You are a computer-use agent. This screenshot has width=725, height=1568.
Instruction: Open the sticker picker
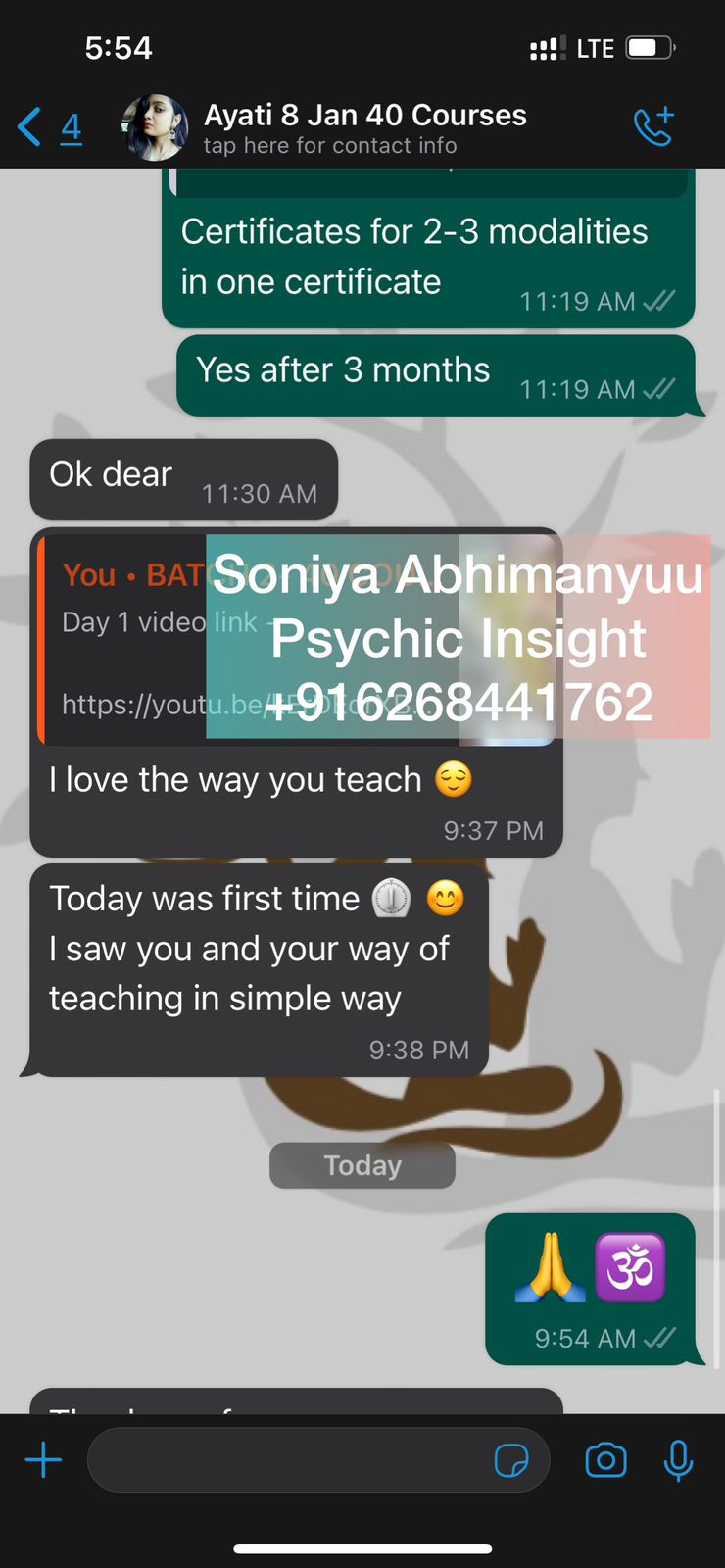511,1460
